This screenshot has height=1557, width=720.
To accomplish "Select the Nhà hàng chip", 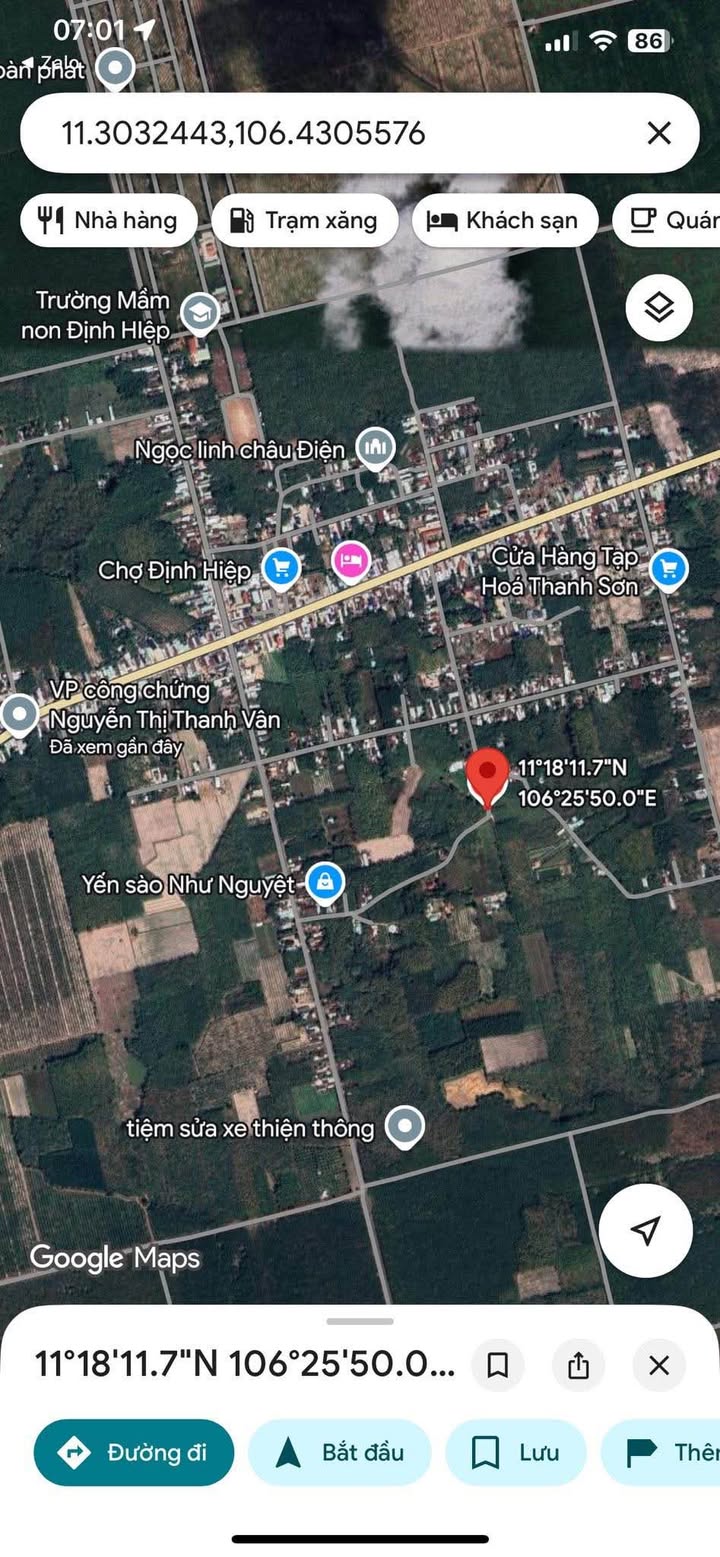I will [108, 221].
